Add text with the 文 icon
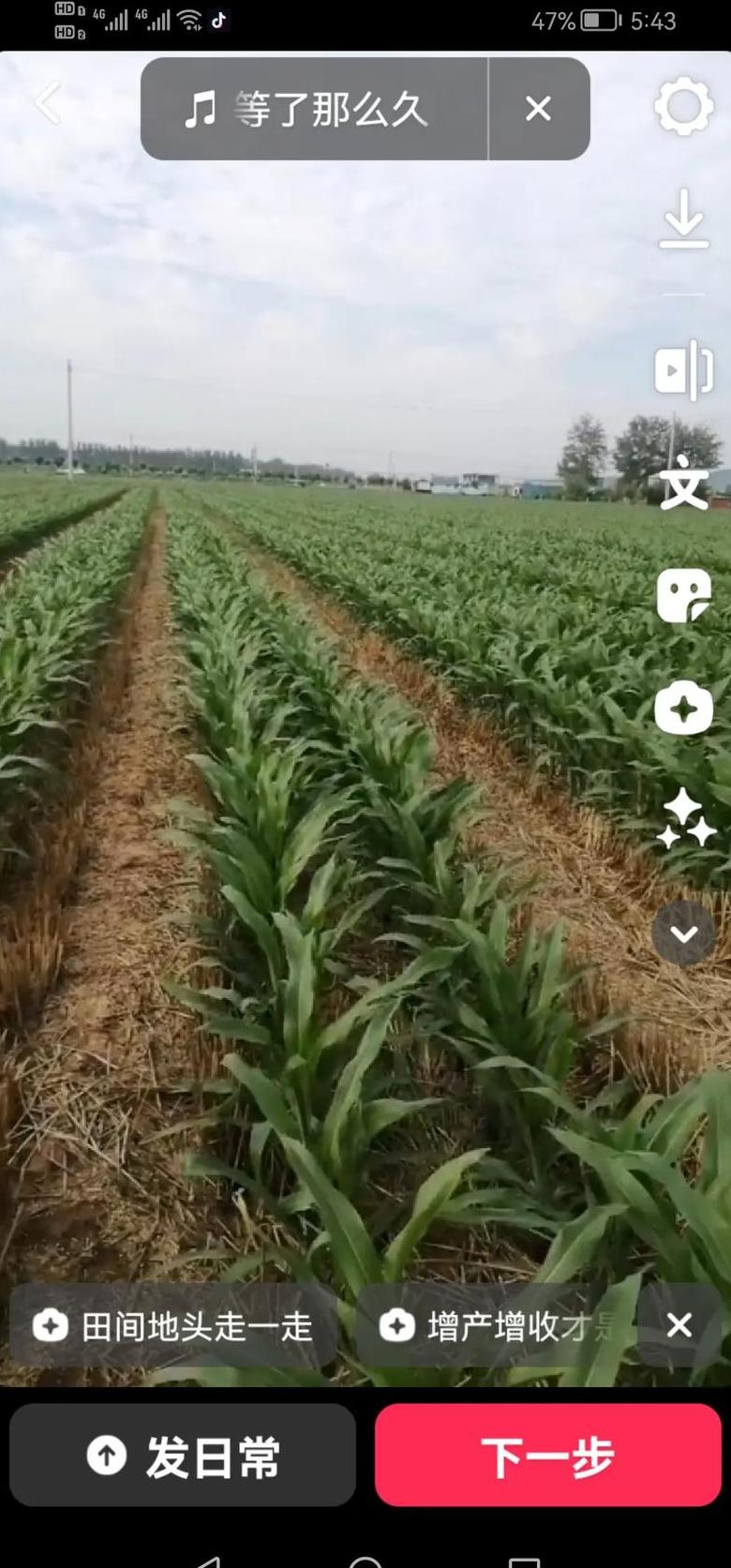This screenshot has width=731, height=1568. tap(683, 484)
